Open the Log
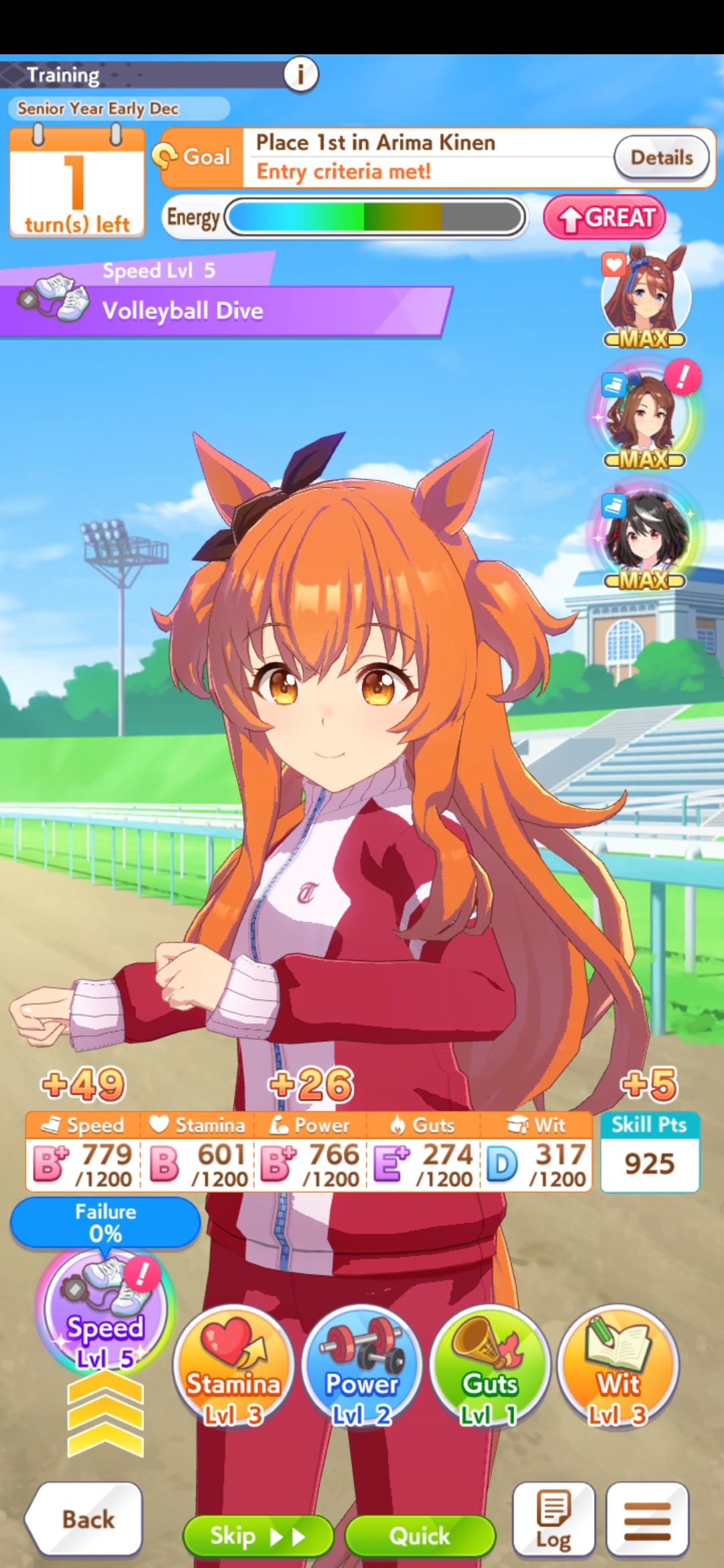Image resolution: width=724 pixels, height=1568 pixels. 554,1519
